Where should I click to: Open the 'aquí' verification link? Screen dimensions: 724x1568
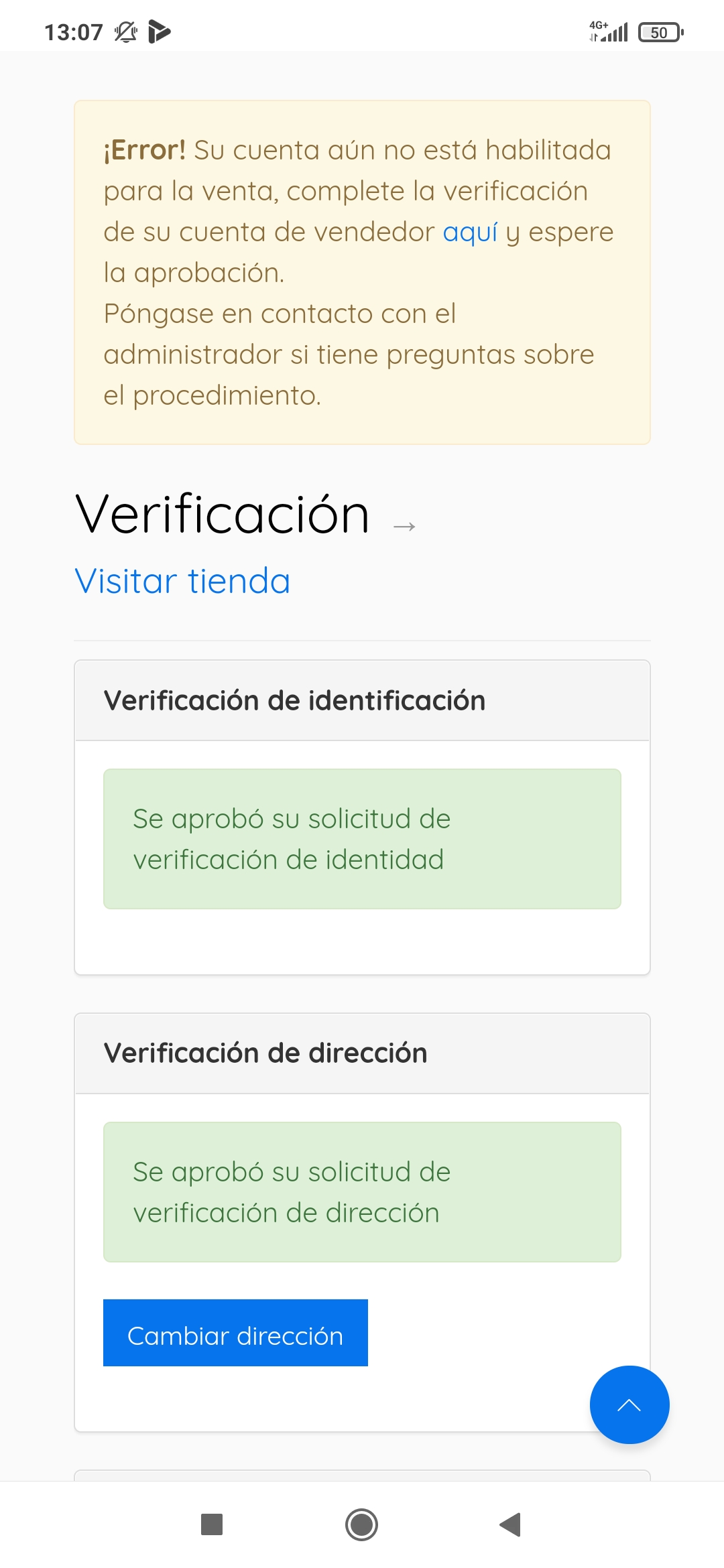pyautogui.click(x=470, y=233)
